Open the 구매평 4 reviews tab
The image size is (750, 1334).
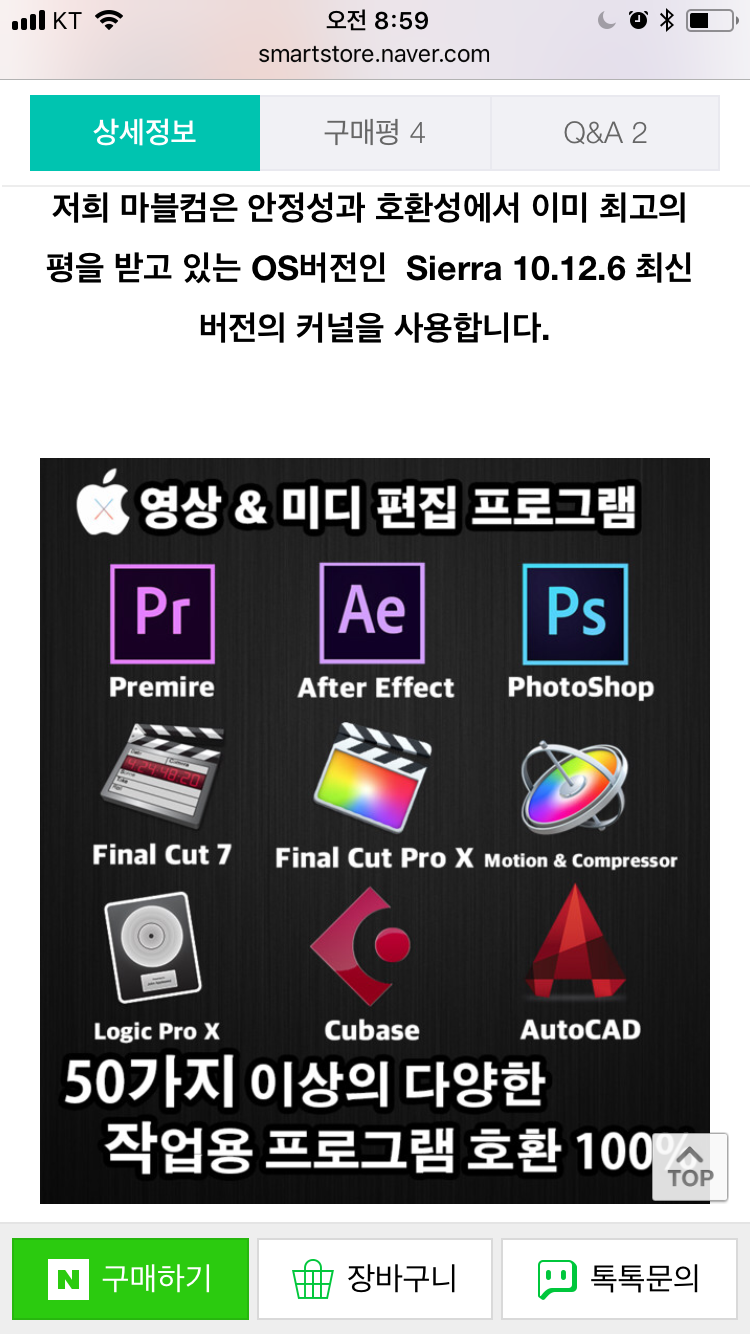click(x=375, y=133)
